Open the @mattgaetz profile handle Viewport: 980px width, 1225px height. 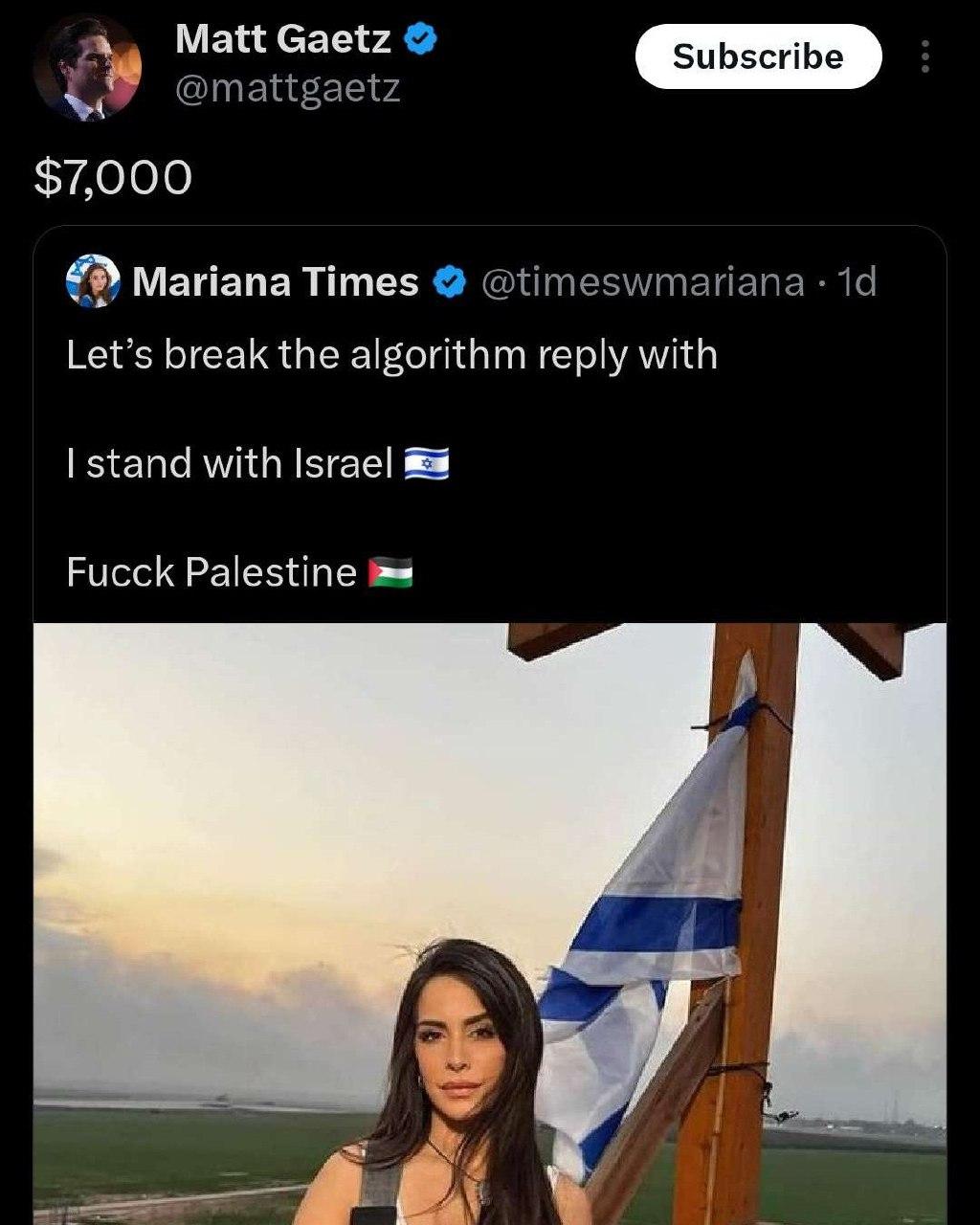coord(288,90)
